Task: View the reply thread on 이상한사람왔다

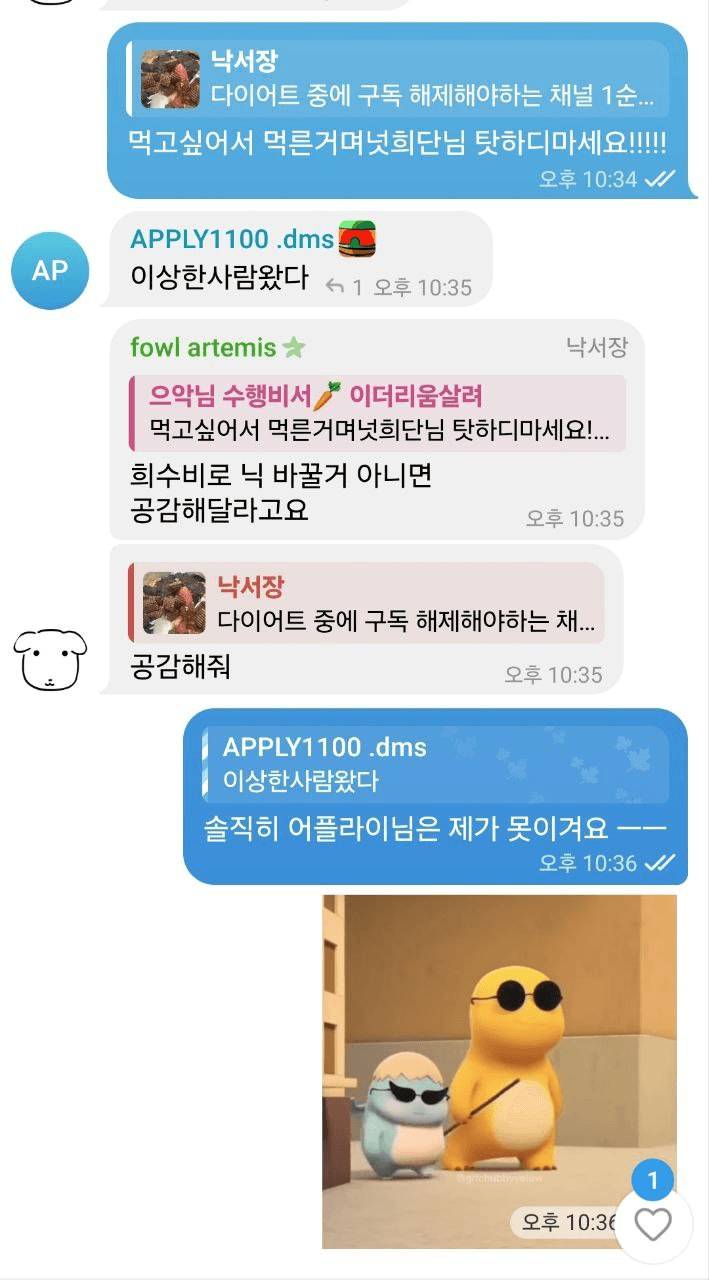Action: 344,288
